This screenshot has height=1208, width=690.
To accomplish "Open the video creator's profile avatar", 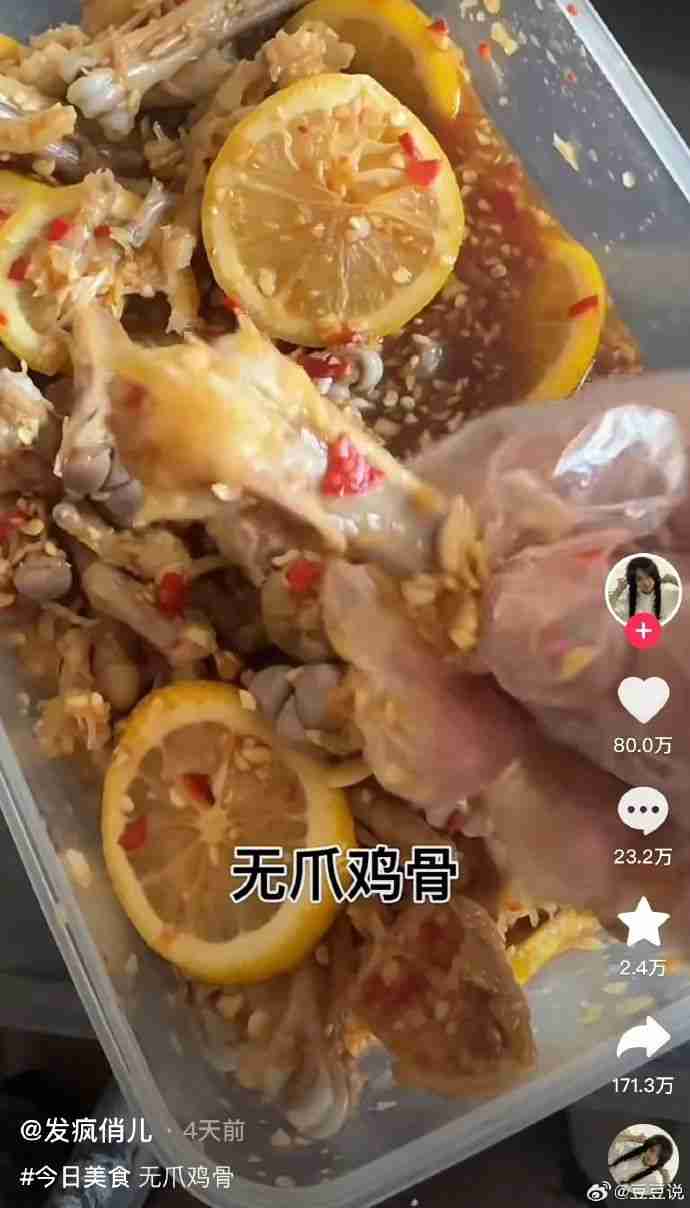I will (642, 589).
